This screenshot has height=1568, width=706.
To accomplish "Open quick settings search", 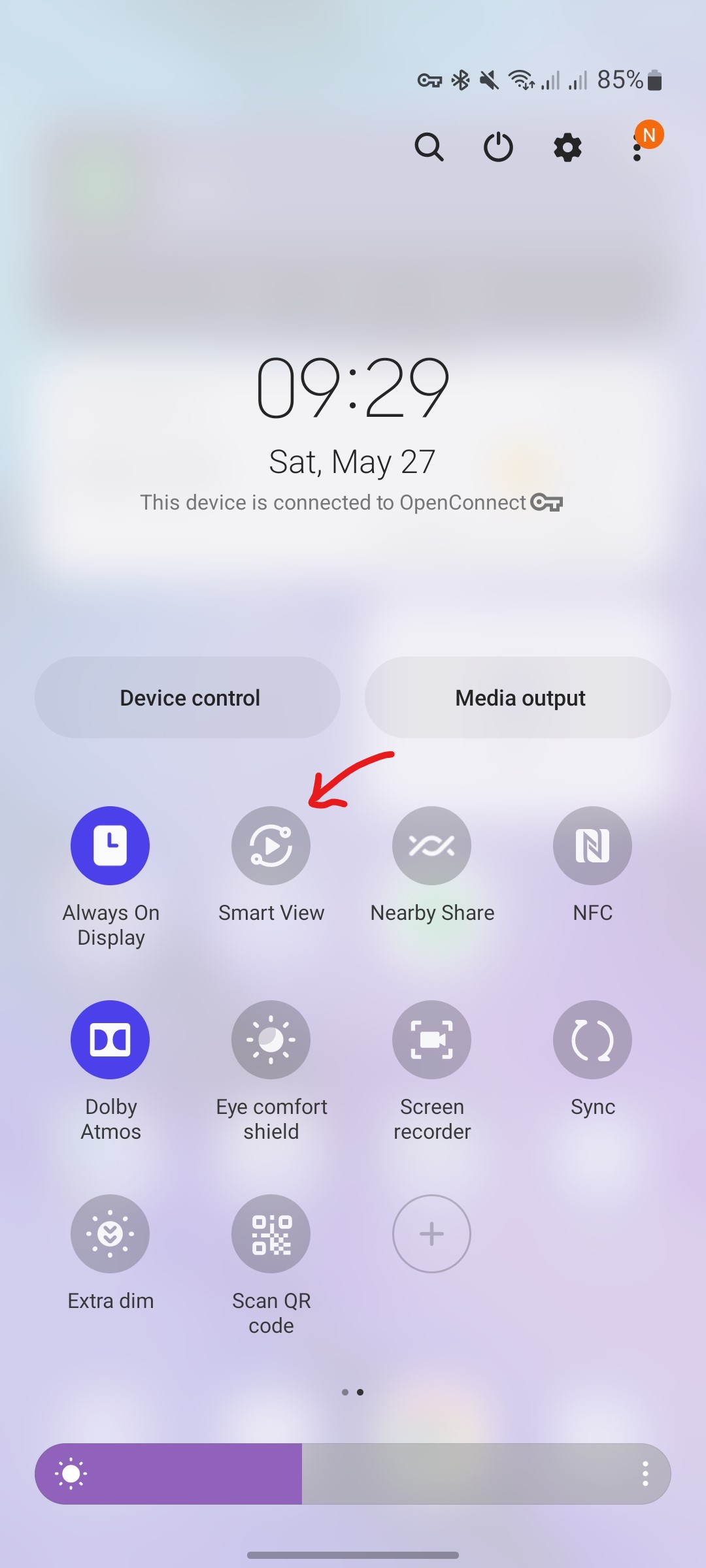I will point(429,147).
